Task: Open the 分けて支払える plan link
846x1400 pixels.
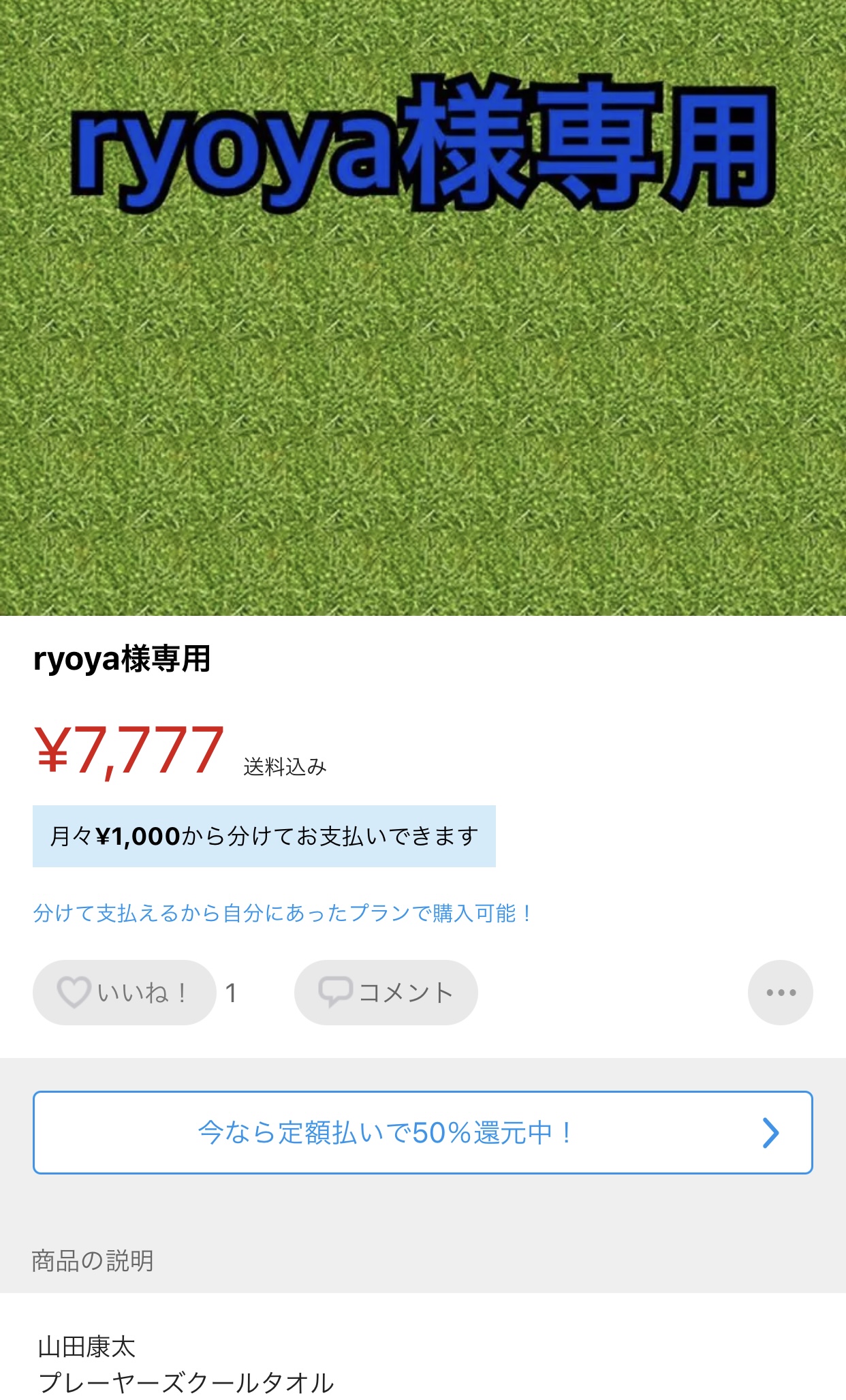Action: click(282, 913)
